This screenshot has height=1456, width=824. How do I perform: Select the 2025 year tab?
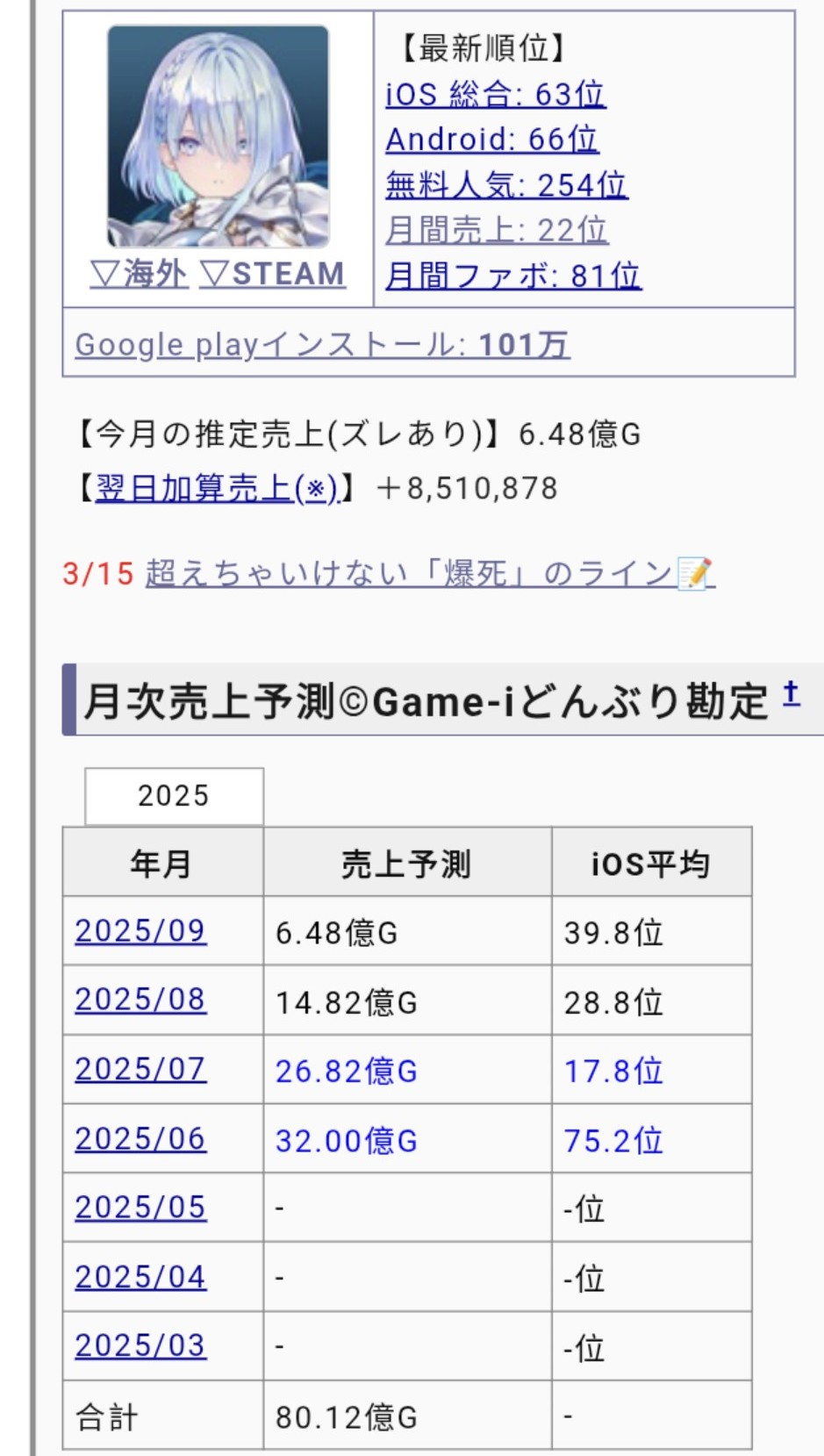[174, 796]
